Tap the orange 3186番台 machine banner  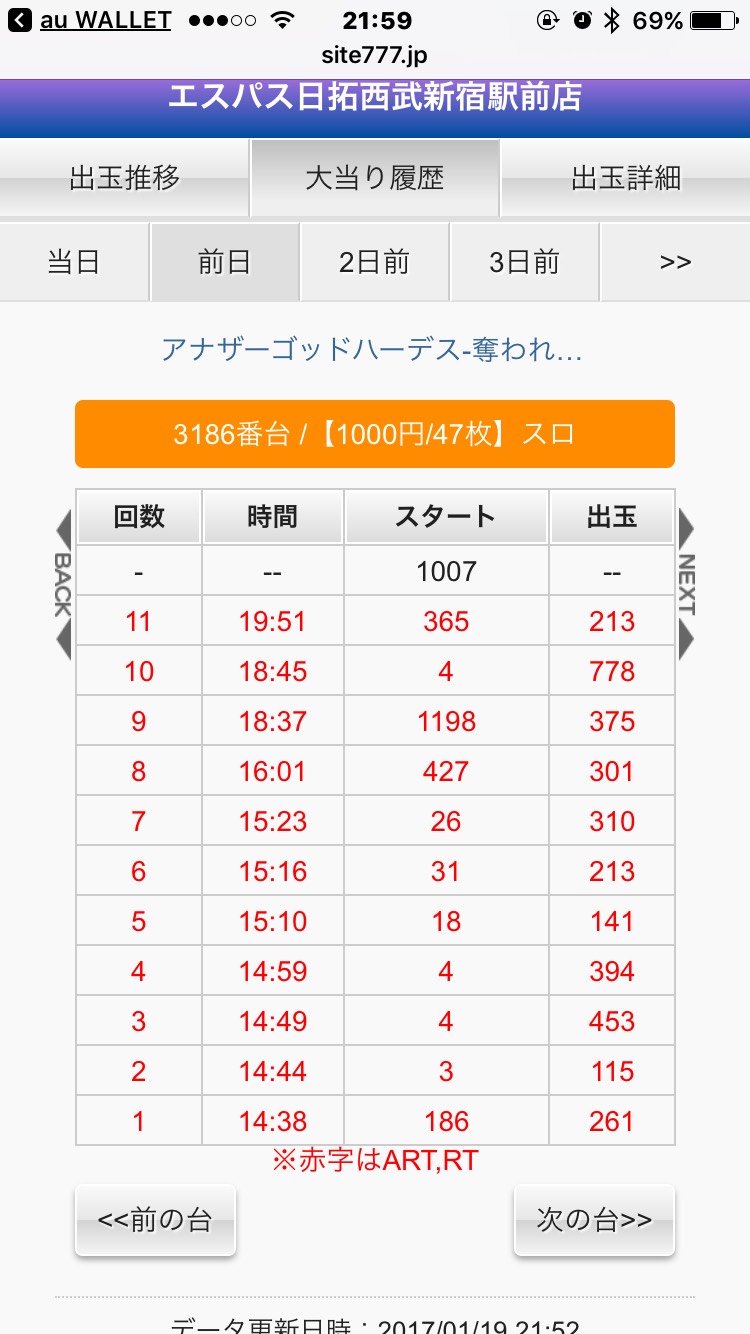pyautogui.click(x=375, y=434)
